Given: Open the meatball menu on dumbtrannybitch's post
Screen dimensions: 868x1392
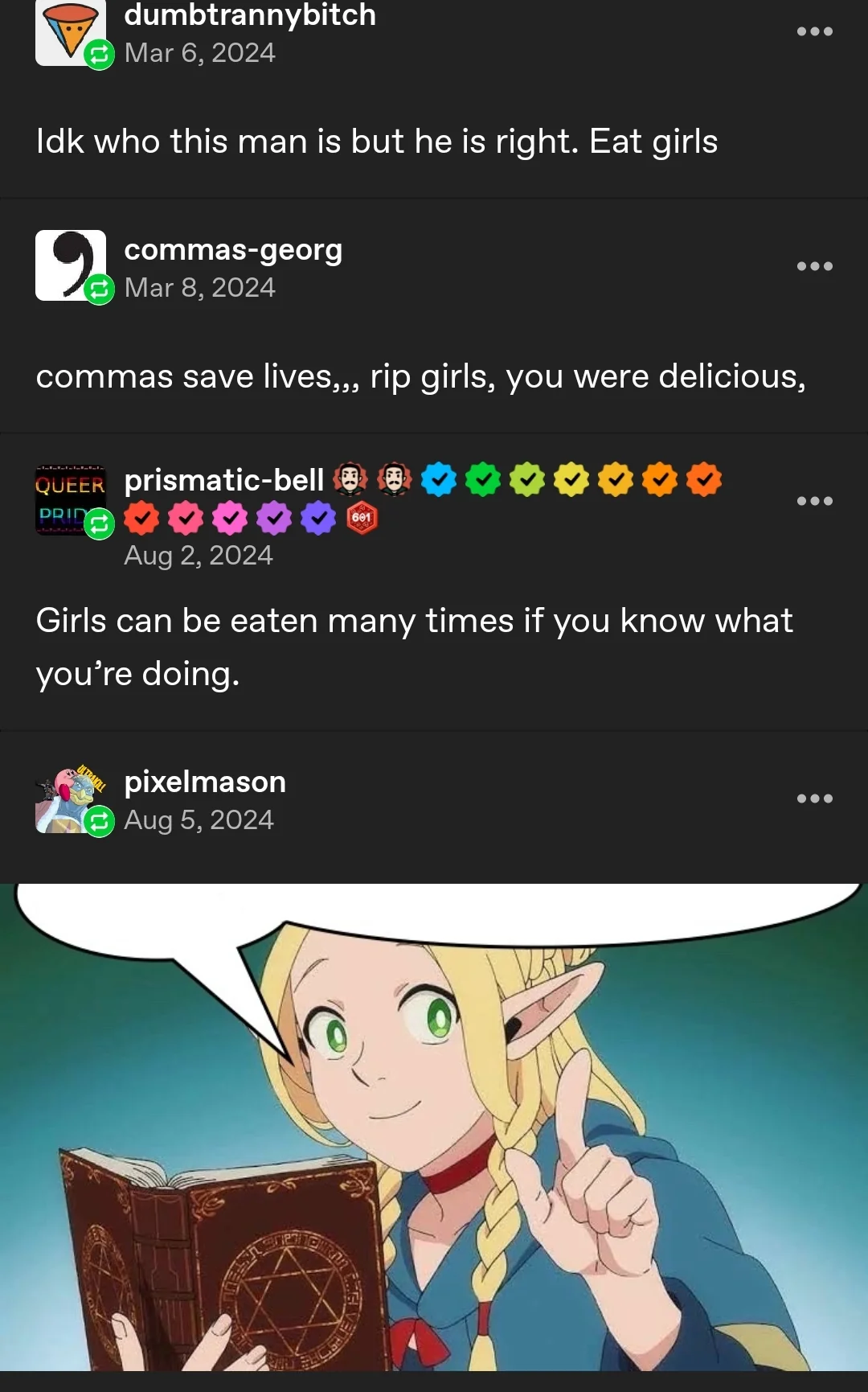Looking at the screenshot, I should tap(814, 31).
